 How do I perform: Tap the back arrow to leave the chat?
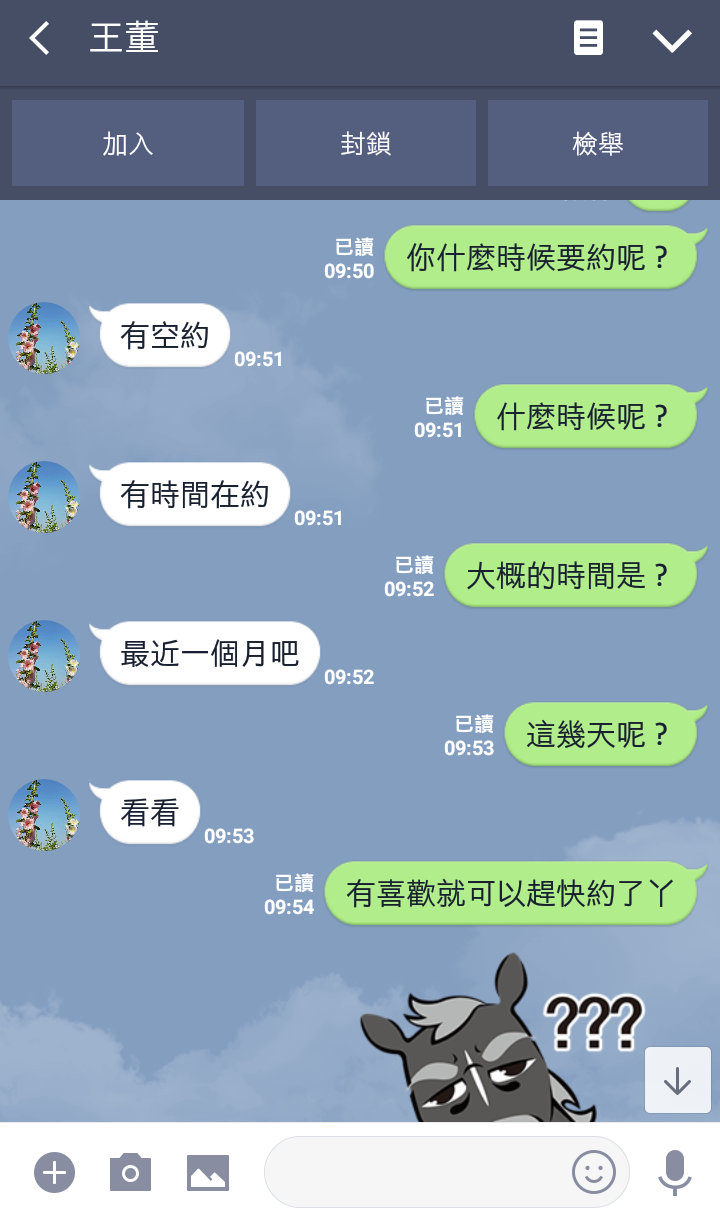[x=38, y=39]
